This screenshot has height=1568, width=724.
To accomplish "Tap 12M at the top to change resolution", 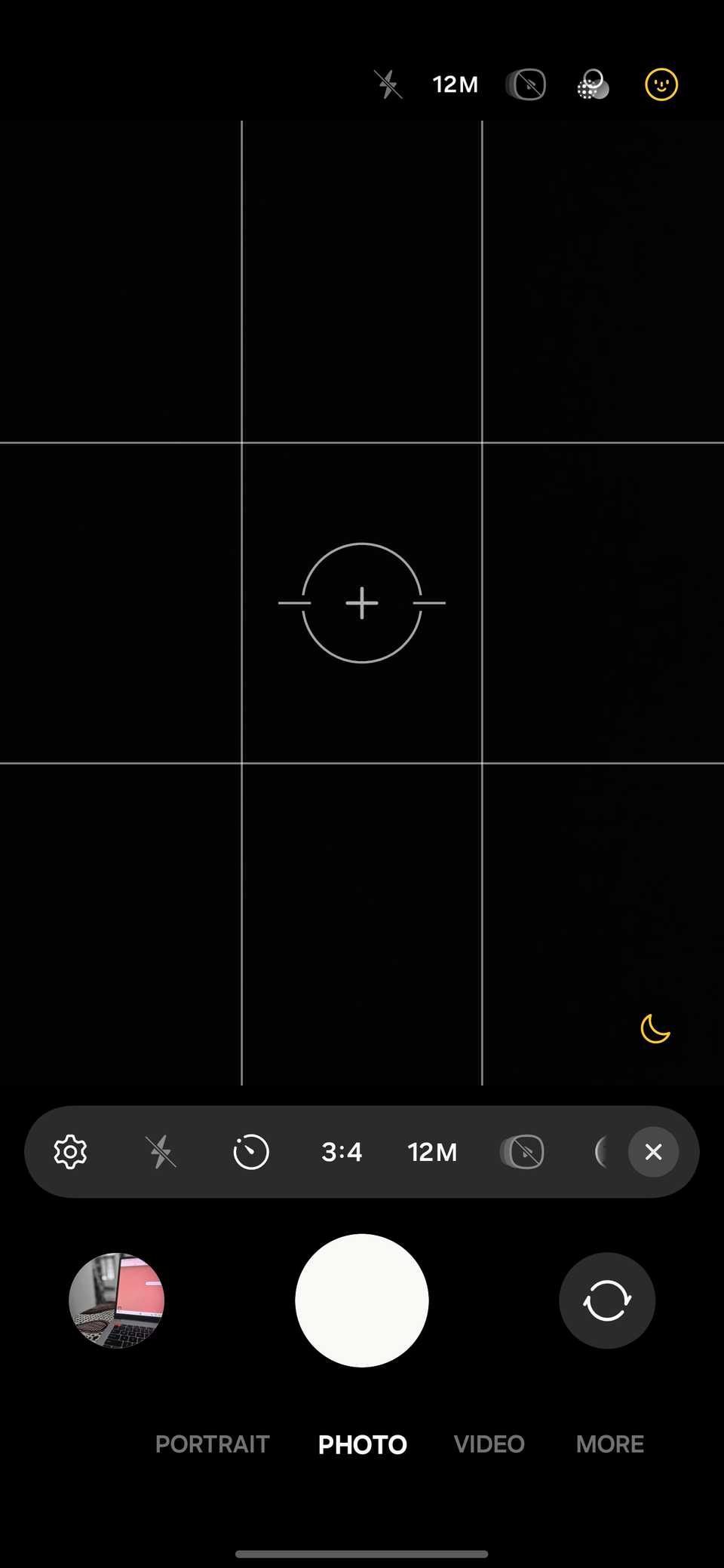I will [x=456, y=84].
